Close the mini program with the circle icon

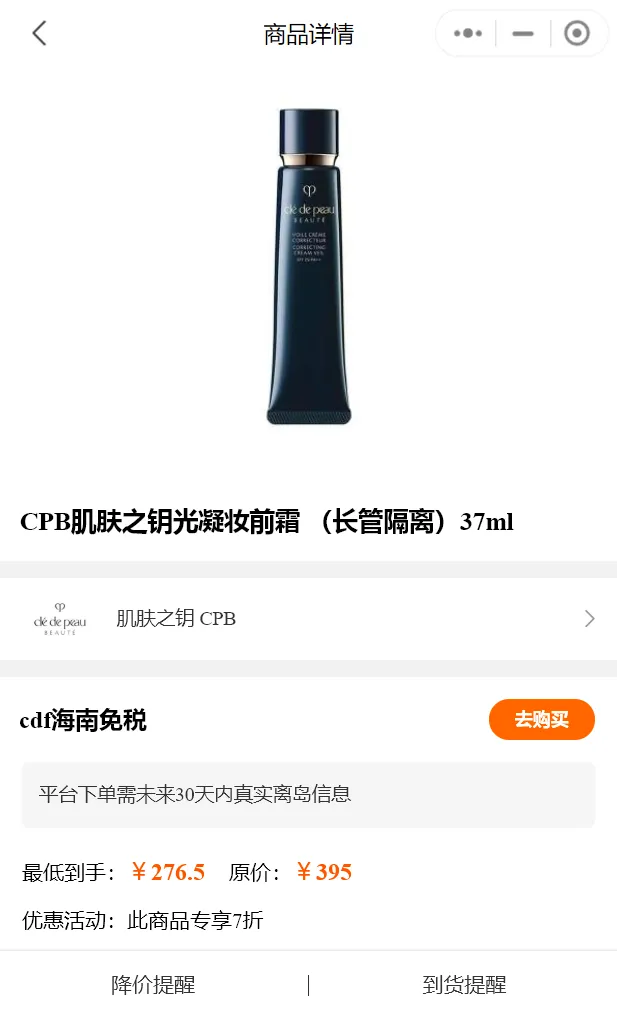[577, 33]
